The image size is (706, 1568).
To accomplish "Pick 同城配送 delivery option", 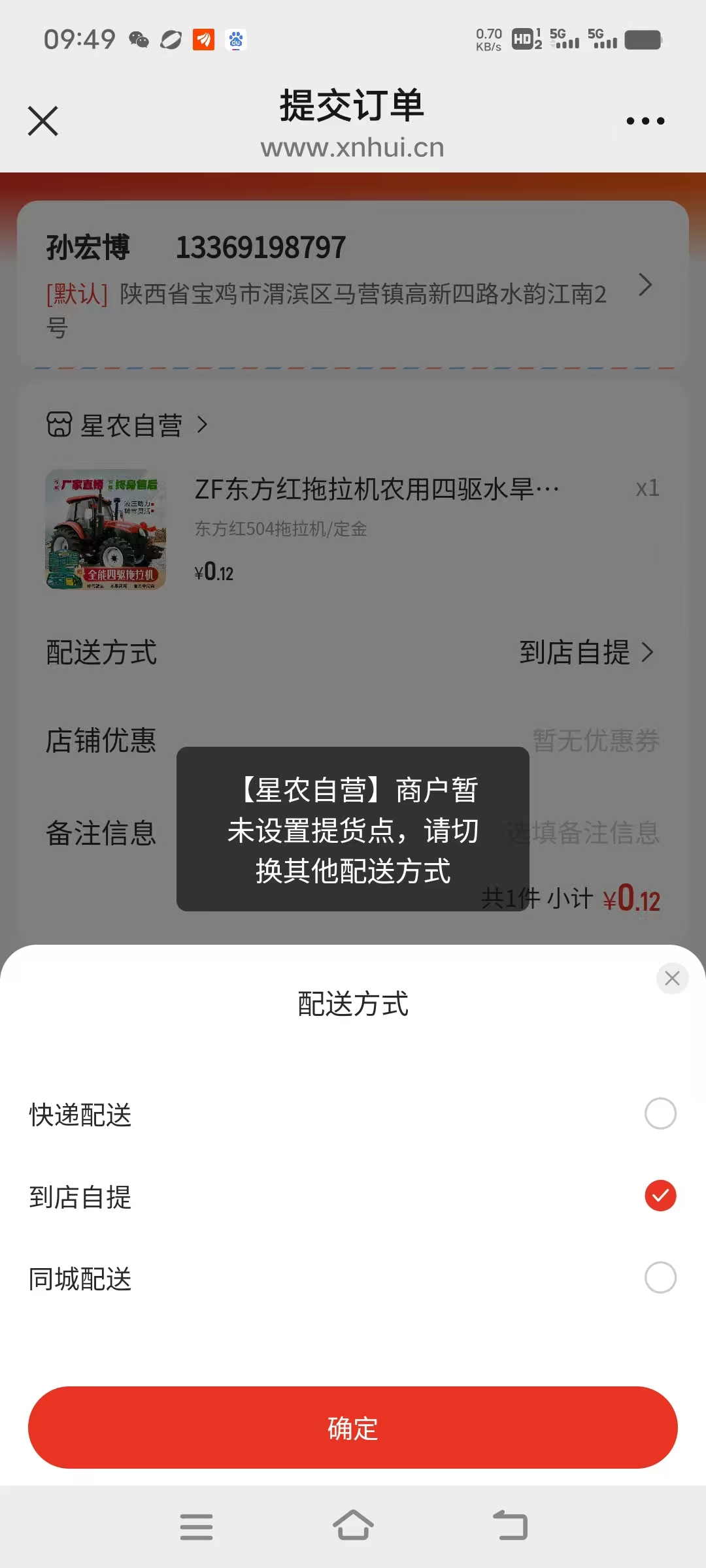I will click(660, 1277).
